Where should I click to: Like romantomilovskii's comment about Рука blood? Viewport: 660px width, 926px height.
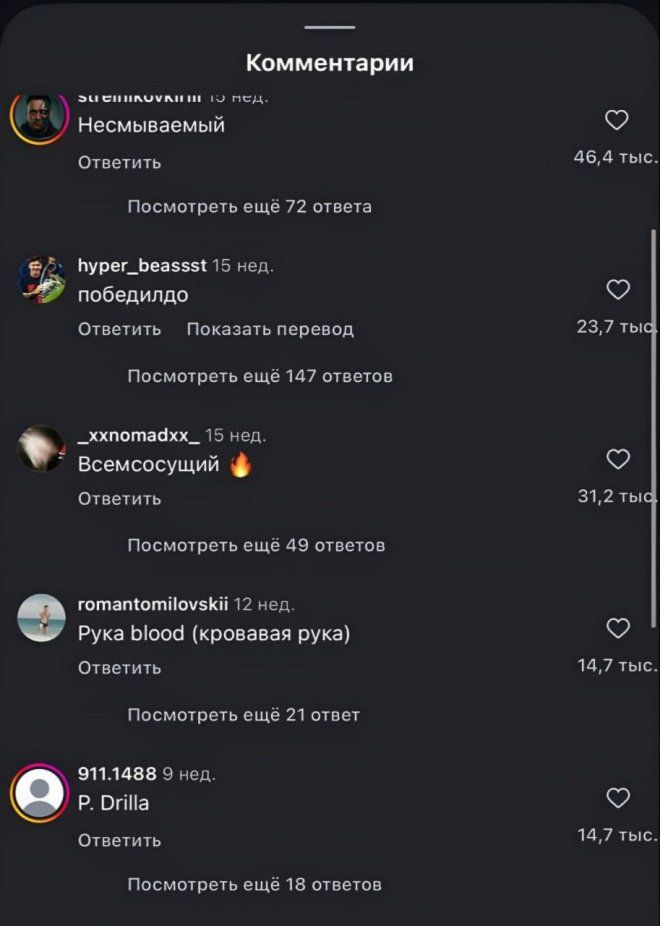click(x=618, y=628)
